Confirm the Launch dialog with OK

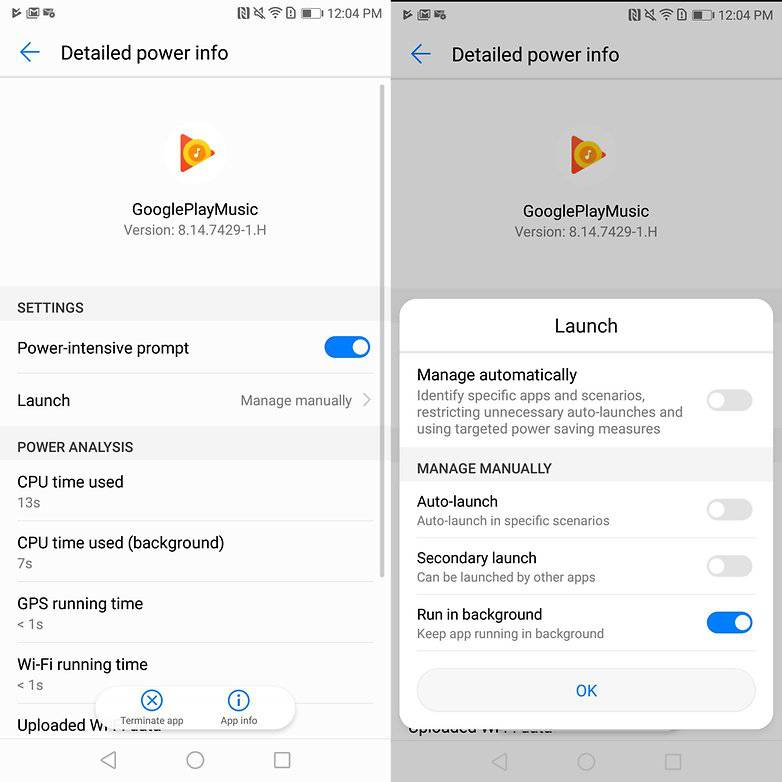[586, 690]
